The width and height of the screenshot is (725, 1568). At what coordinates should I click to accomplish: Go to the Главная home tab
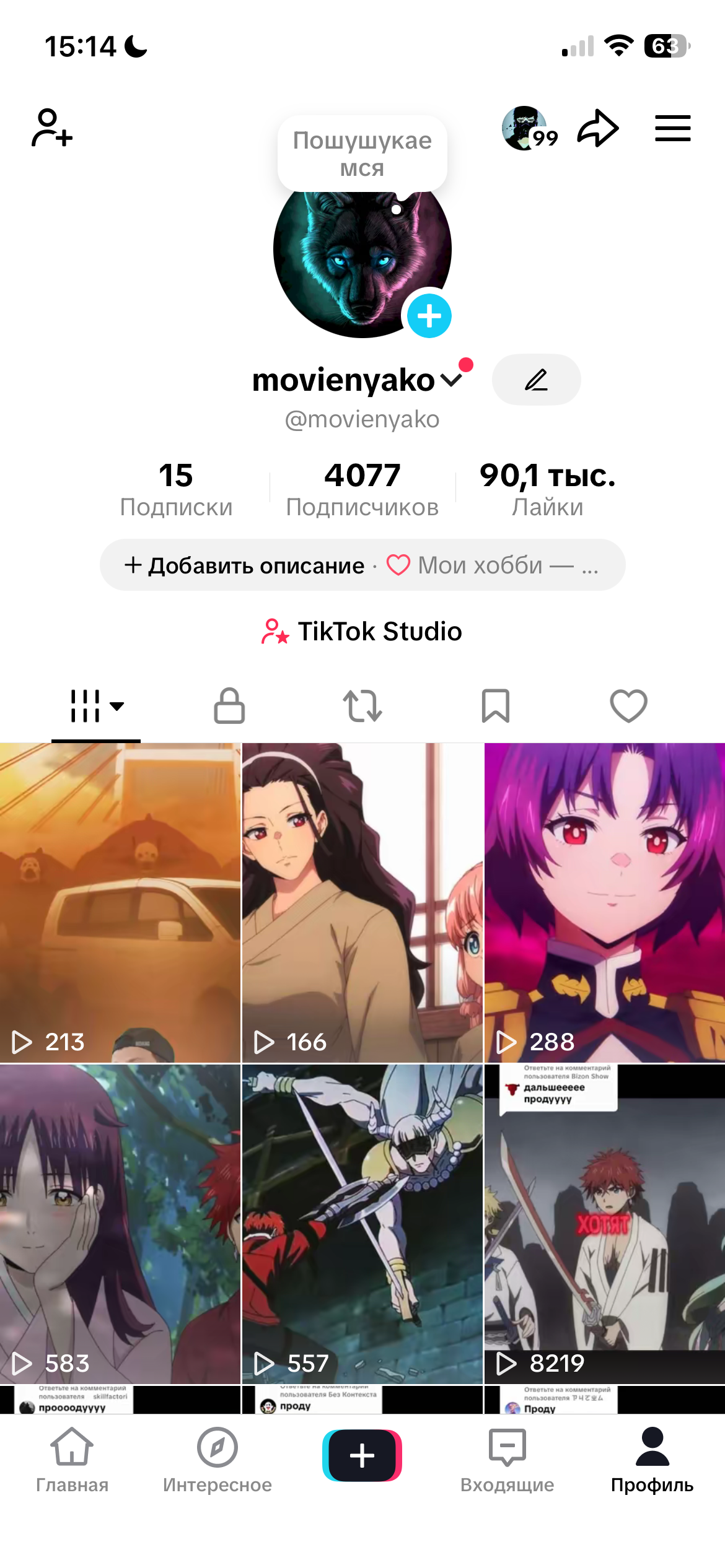(x=72, y=1460)
